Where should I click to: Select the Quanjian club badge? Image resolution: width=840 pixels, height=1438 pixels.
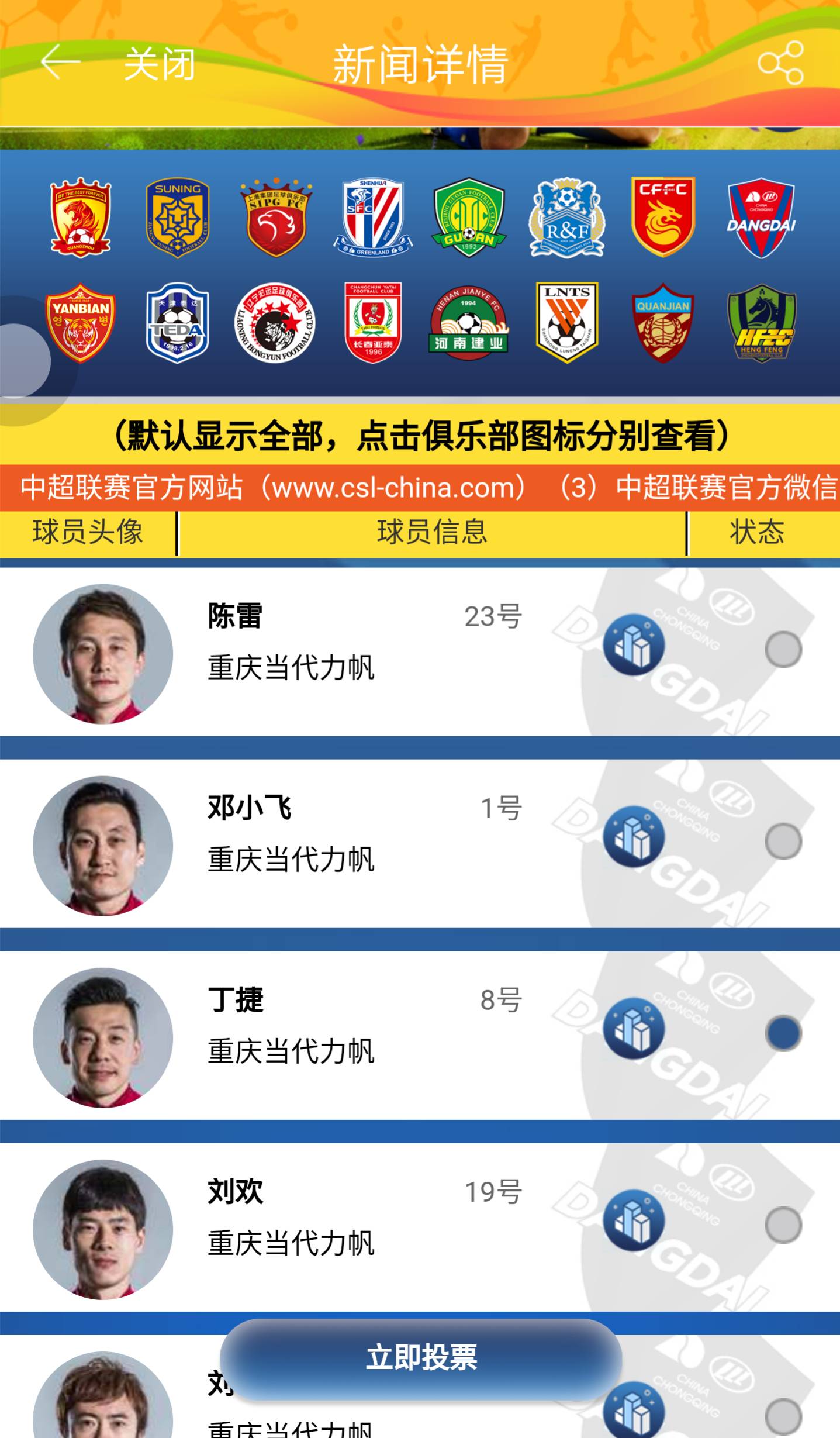coord(663,323)
